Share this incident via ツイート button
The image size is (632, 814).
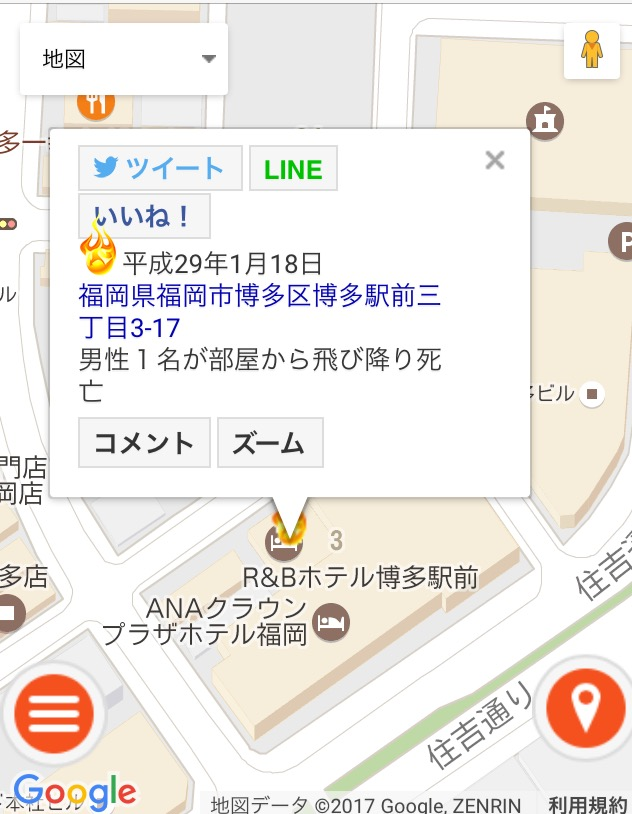point(160,168)
